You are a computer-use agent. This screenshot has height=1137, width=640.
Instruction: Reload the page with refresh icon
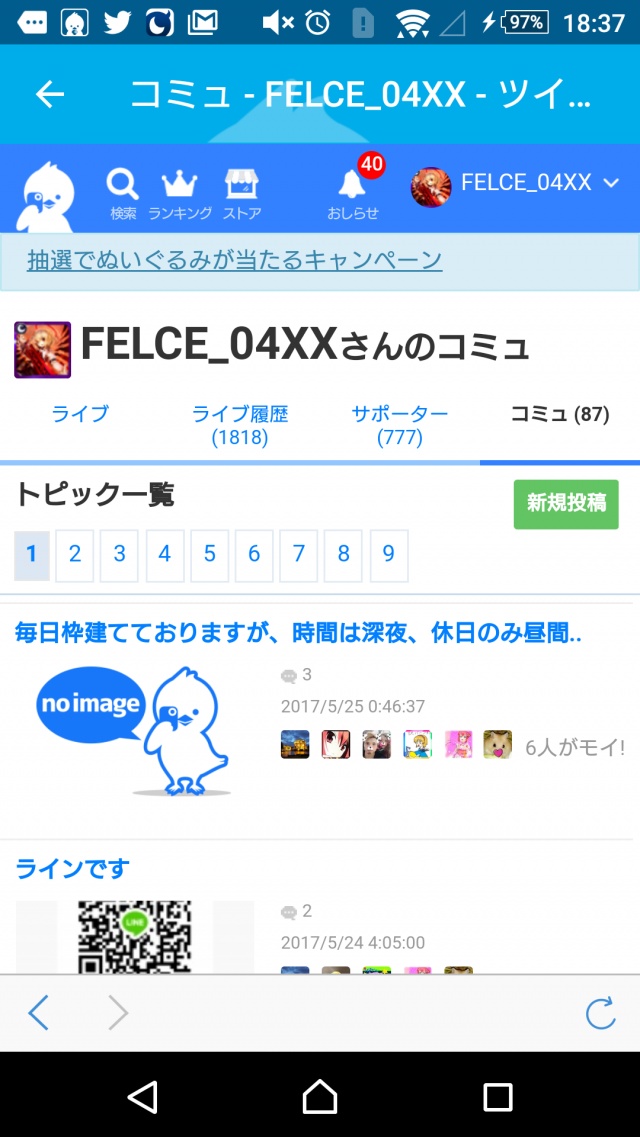[x=600, y=1013]
